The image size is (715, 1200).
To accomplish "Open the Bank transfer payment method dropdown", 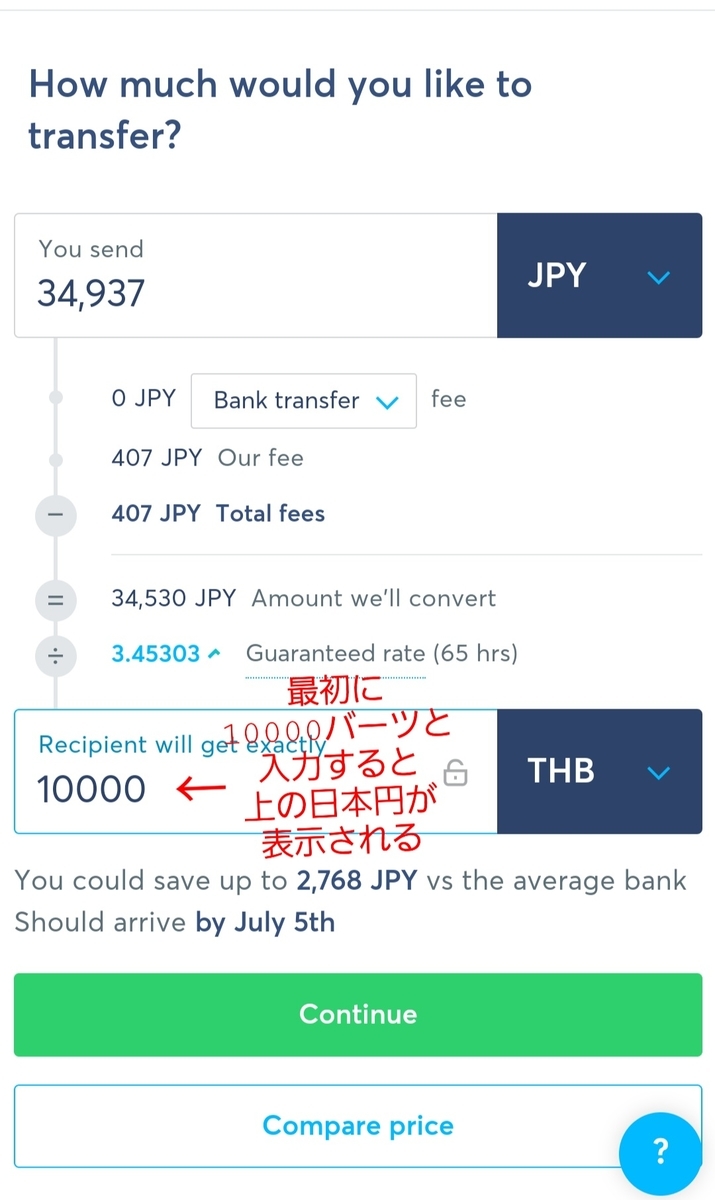I will pos(304,401).
